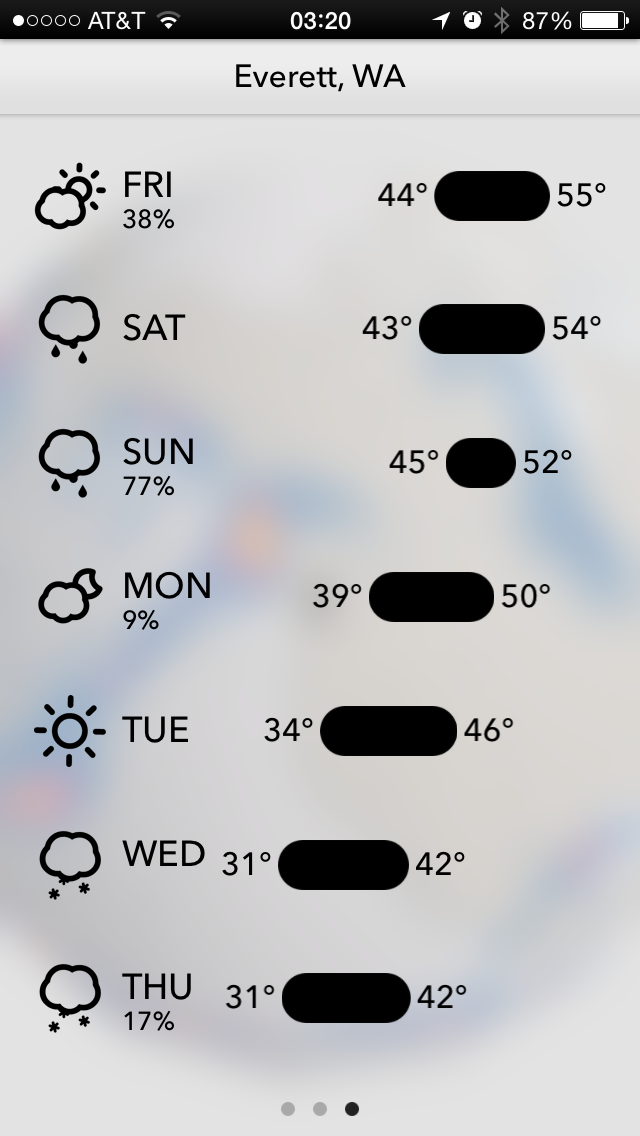This screenshot has height=1136, width=640.
Task: Select the Sunday forecast row
Action: pyautogui.click(x=320, y=462)
